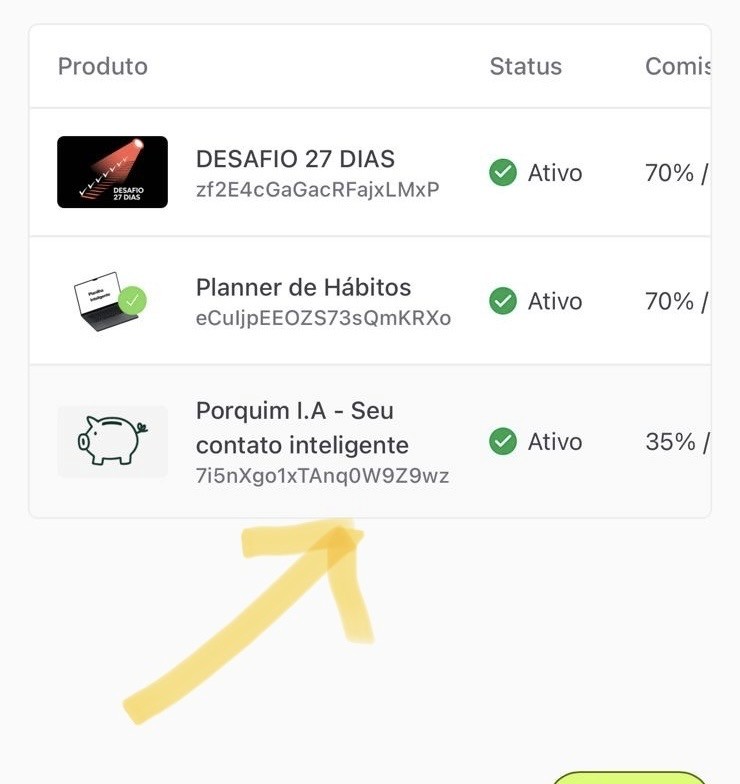This screenshot has width=740, height=784.
Task: Open the DESAFIO 27 DIAS product row
Action: pyautogui.click(x=295, y=160)
